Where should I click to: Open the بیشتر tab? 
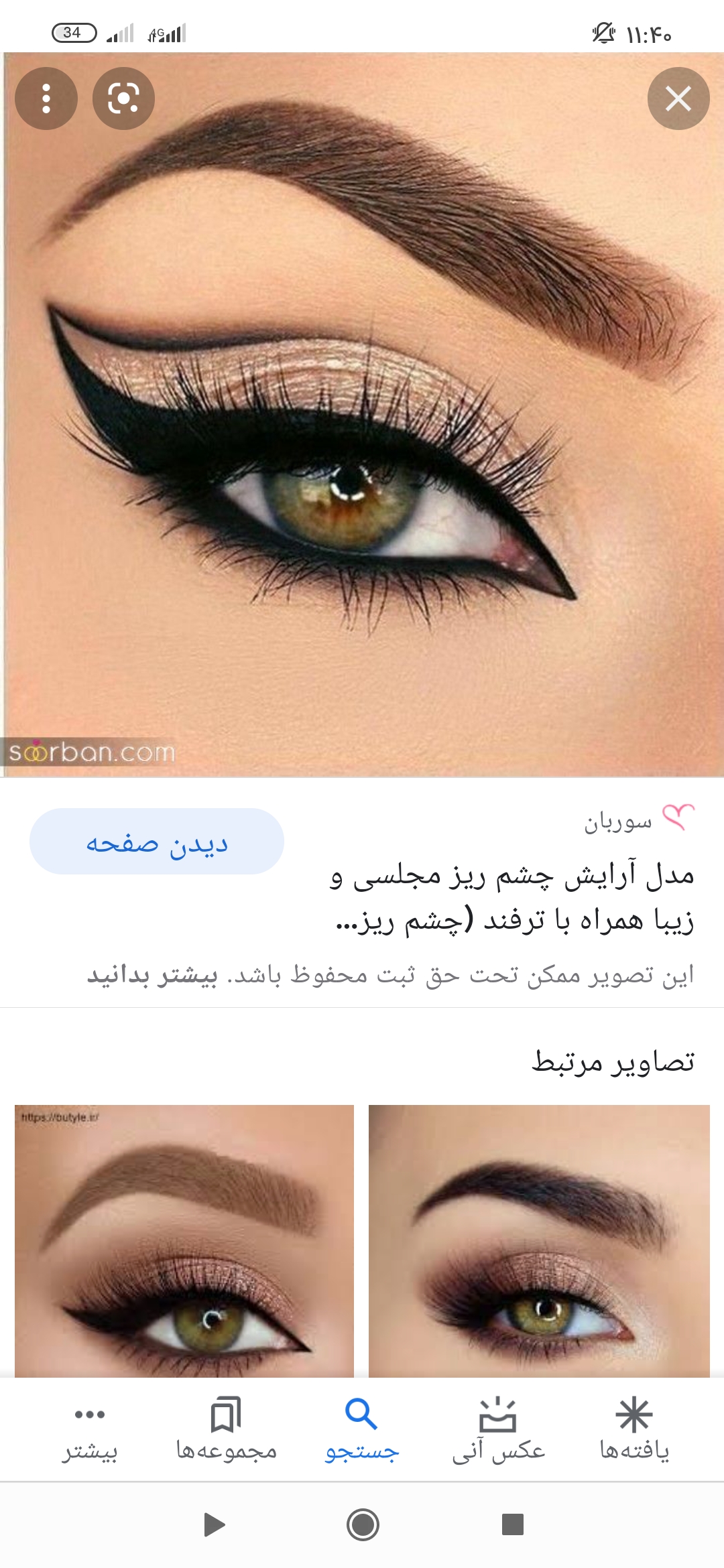(x=90, y=1429)
